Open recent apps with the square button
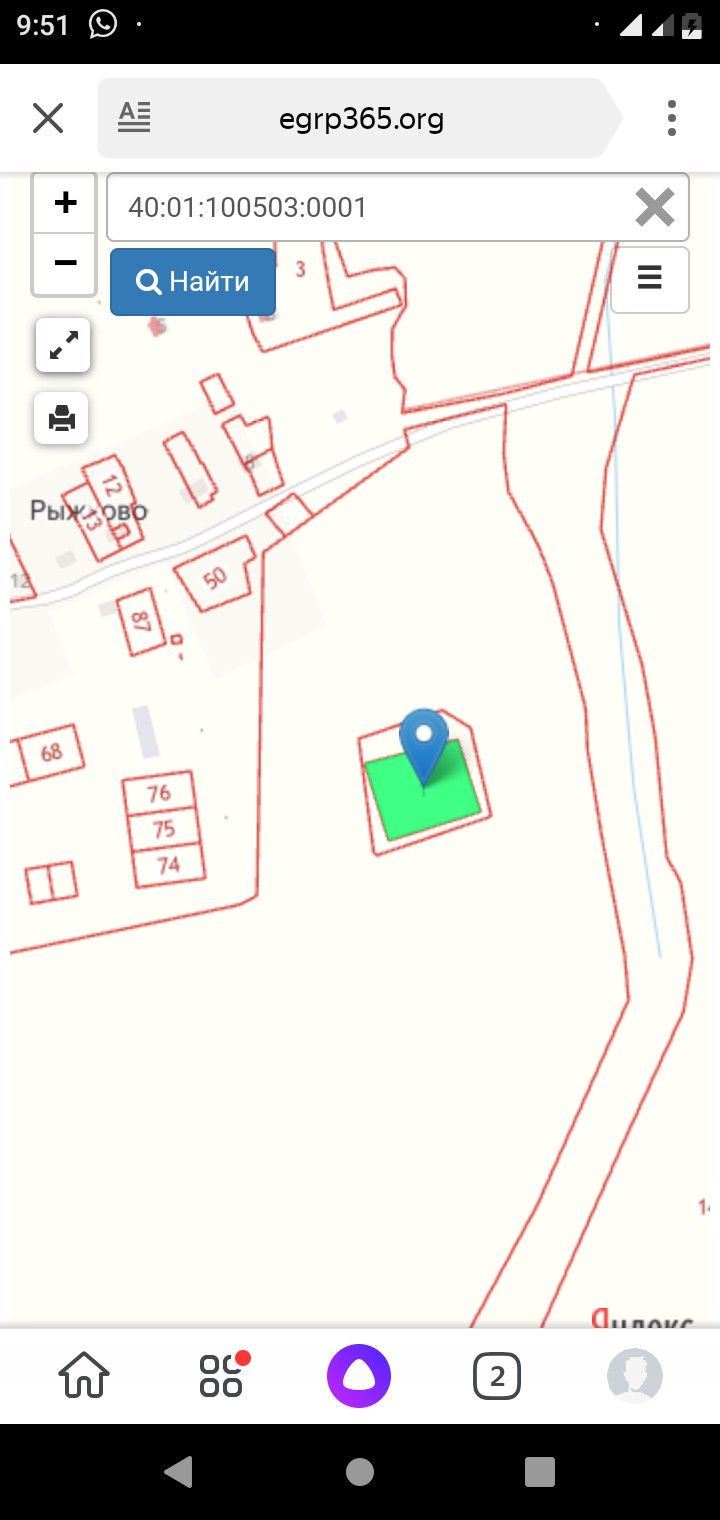This screenshot has height=1520, width=720. (540, 1471)
